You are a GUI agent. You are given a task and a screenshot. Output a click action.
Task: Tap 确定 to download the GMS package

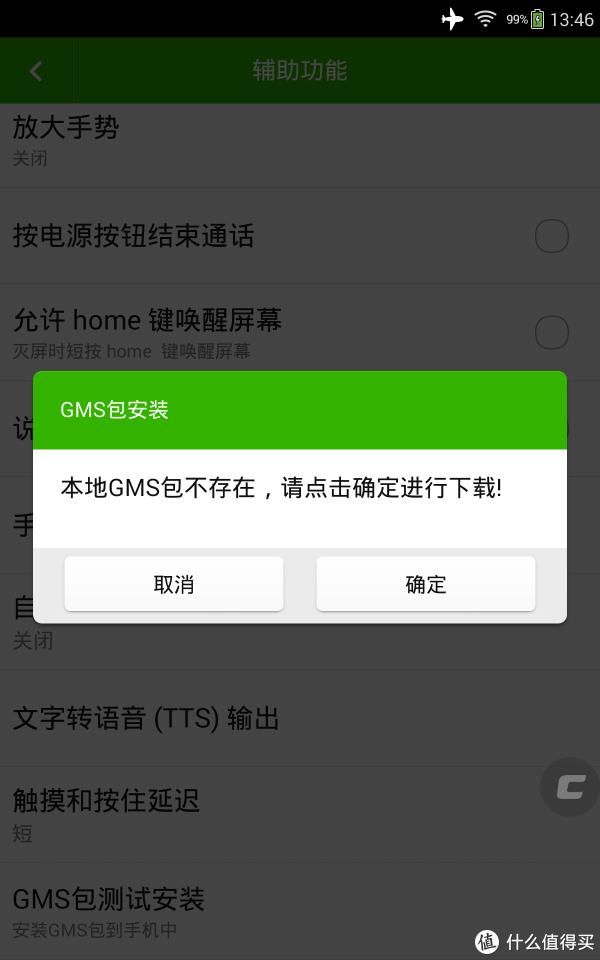[x=426, y=583]
